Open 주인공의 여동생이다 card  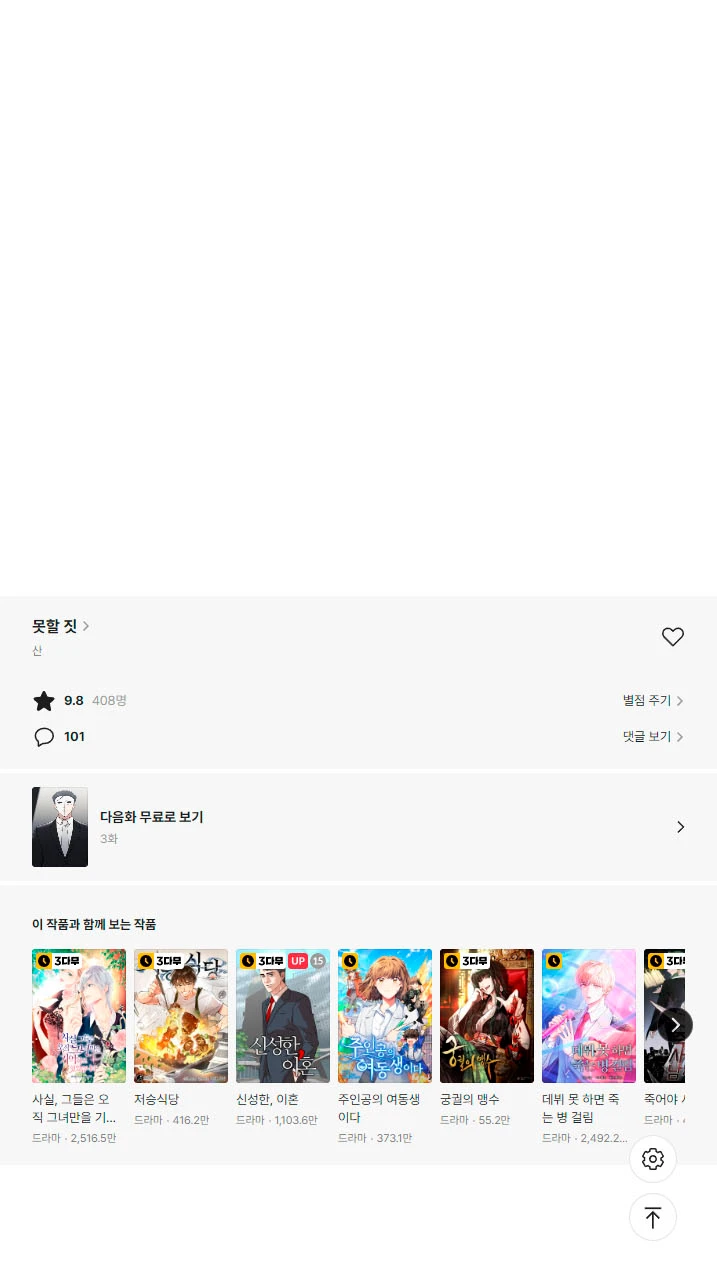(x=385, y=1016)
